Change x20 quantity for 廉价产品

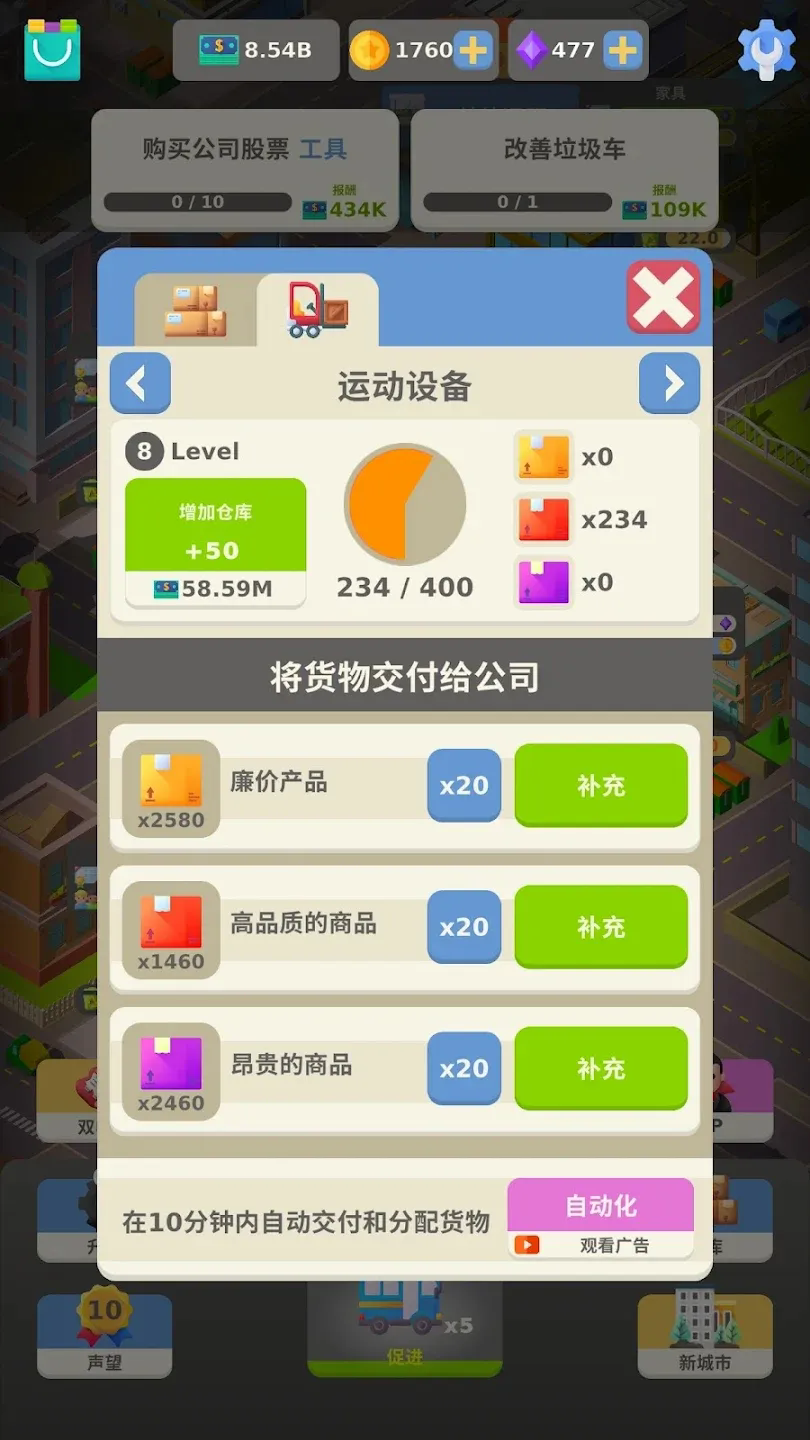464,786
